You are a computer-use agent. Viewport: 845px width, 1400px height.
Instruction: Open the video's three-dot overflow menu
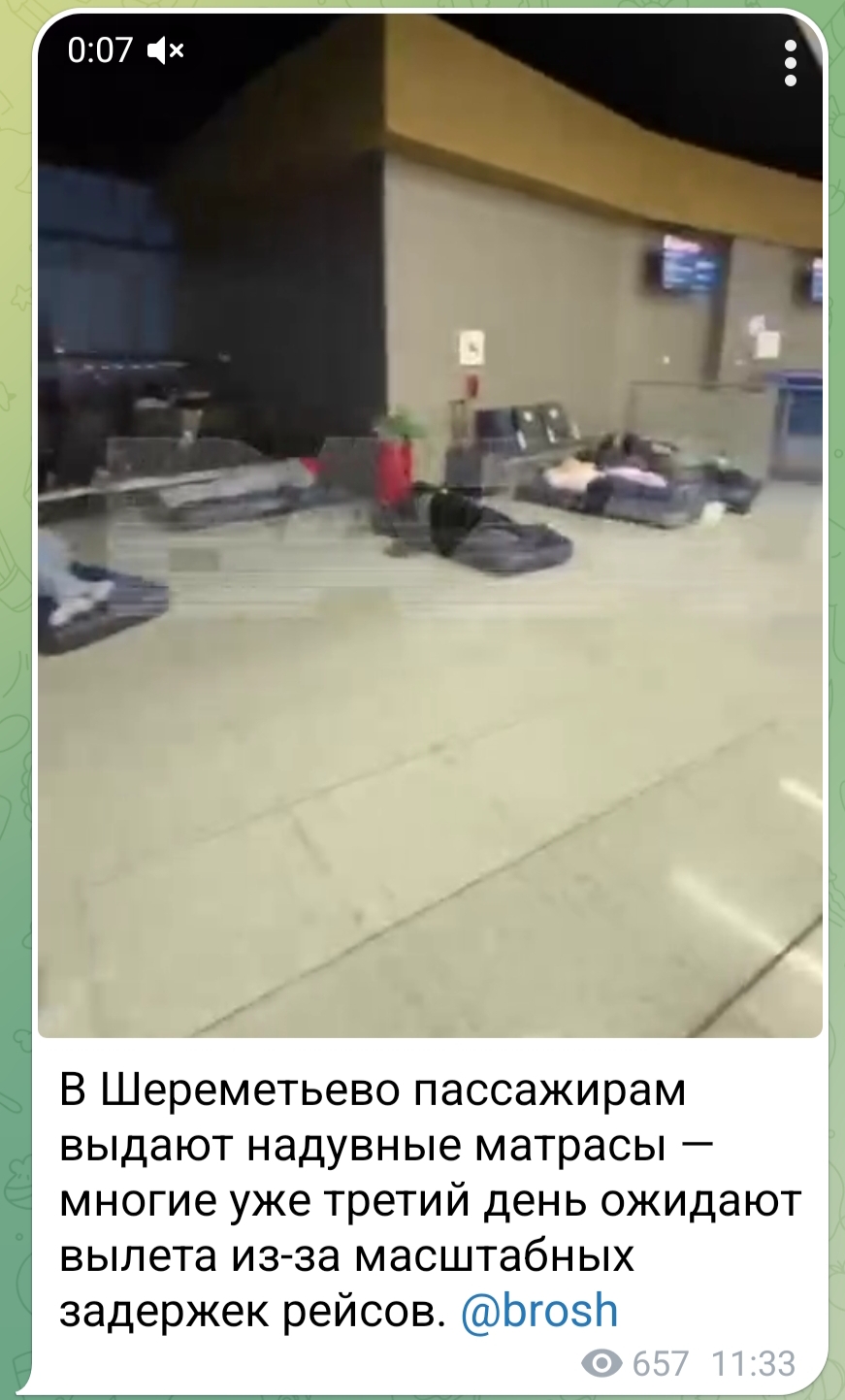tap(791, 64)
